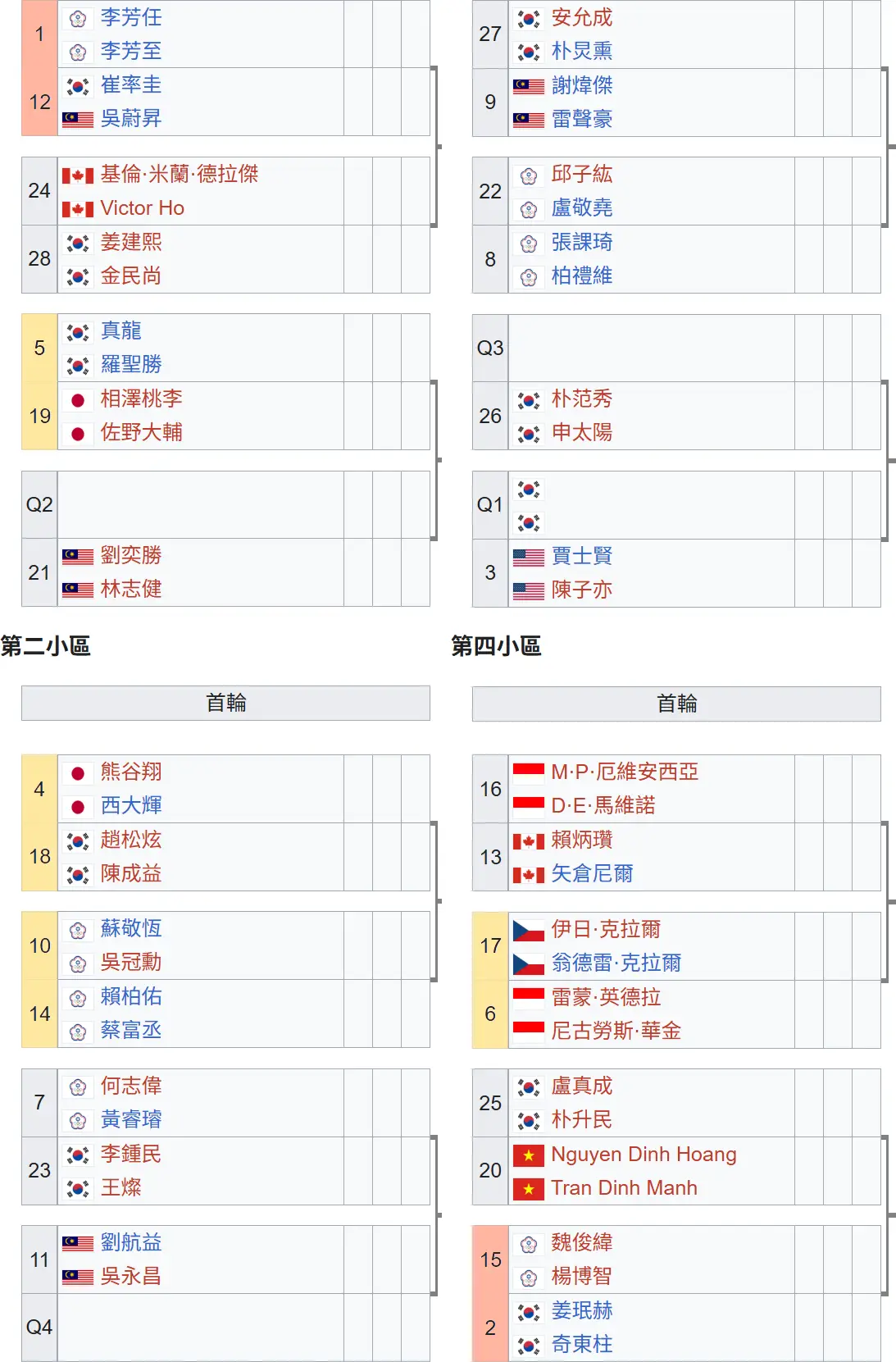Tap the 劉航益 player link
896x1362 pixels.
(x=130, y=1242)
